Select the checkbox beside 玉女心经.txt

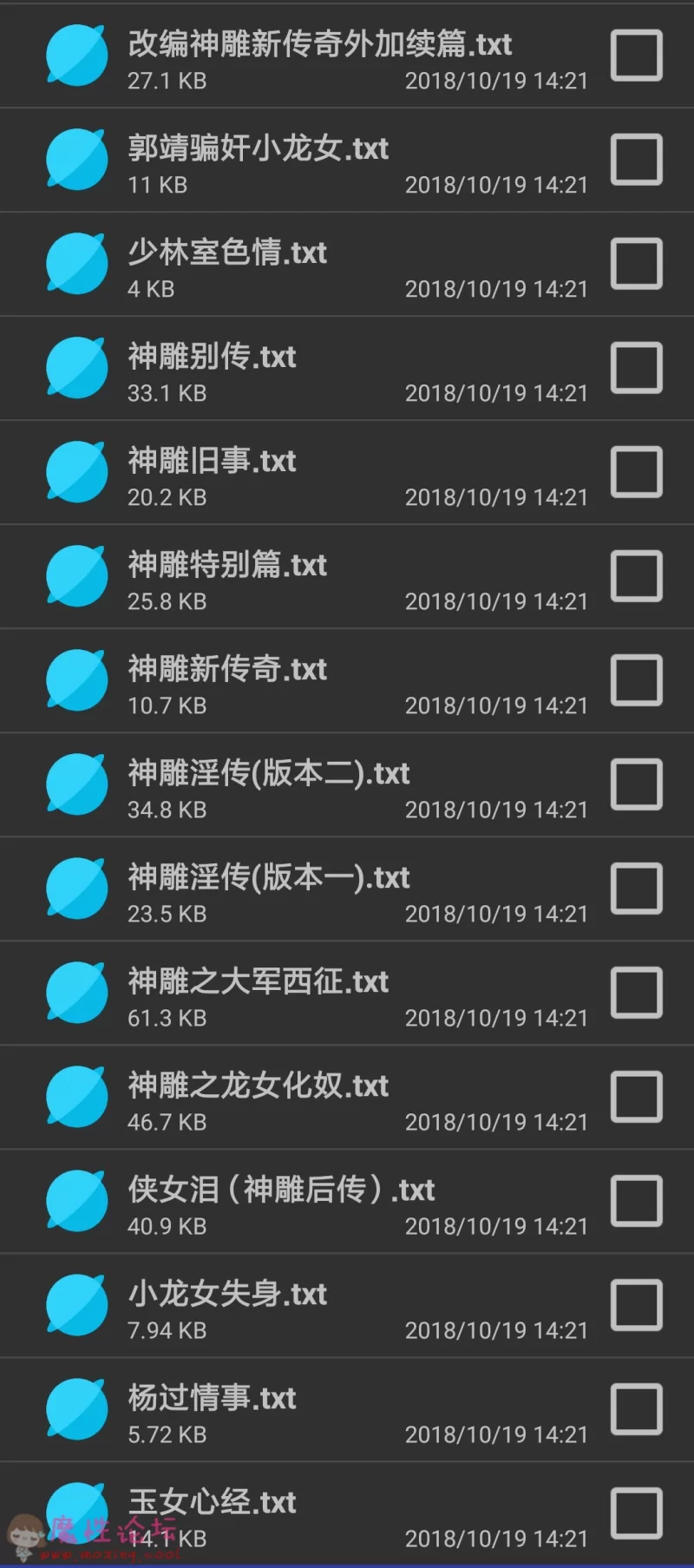pyautogui.click(x=637, y=1513)
